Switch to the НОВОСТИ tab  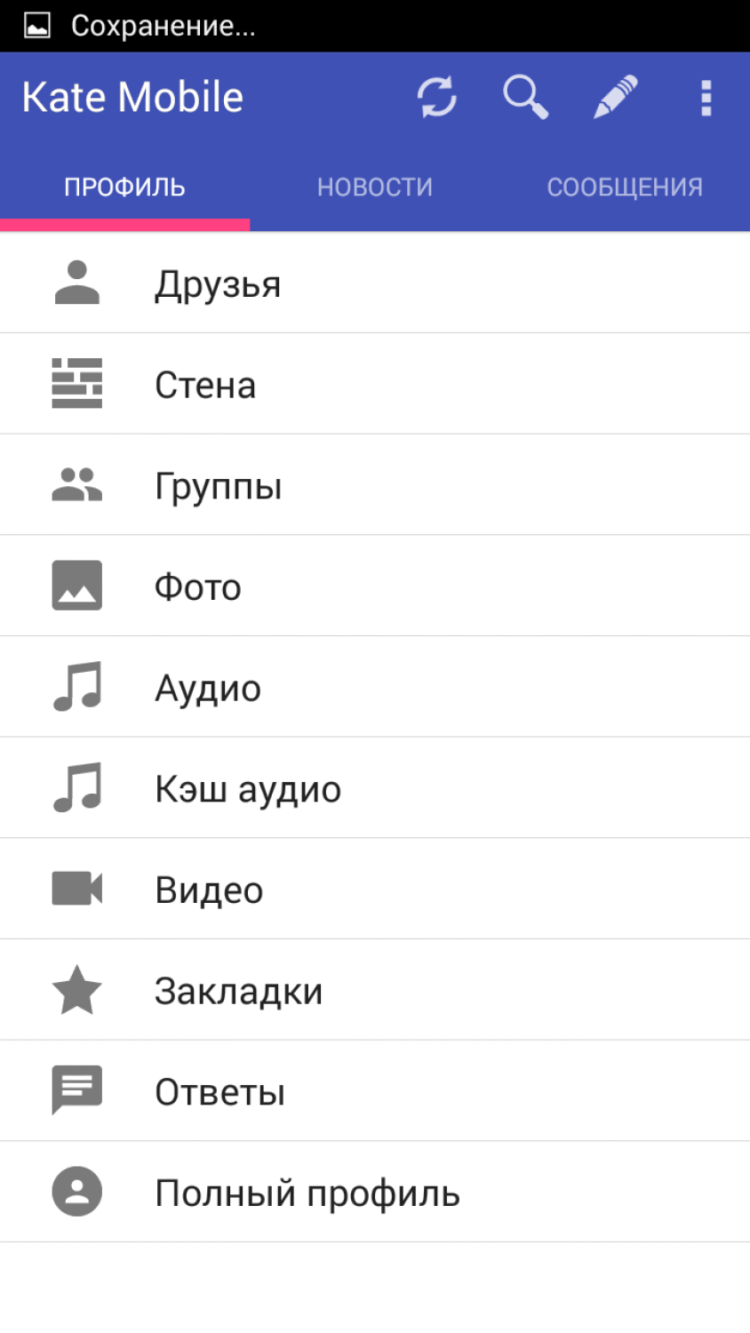coord(375,186)
